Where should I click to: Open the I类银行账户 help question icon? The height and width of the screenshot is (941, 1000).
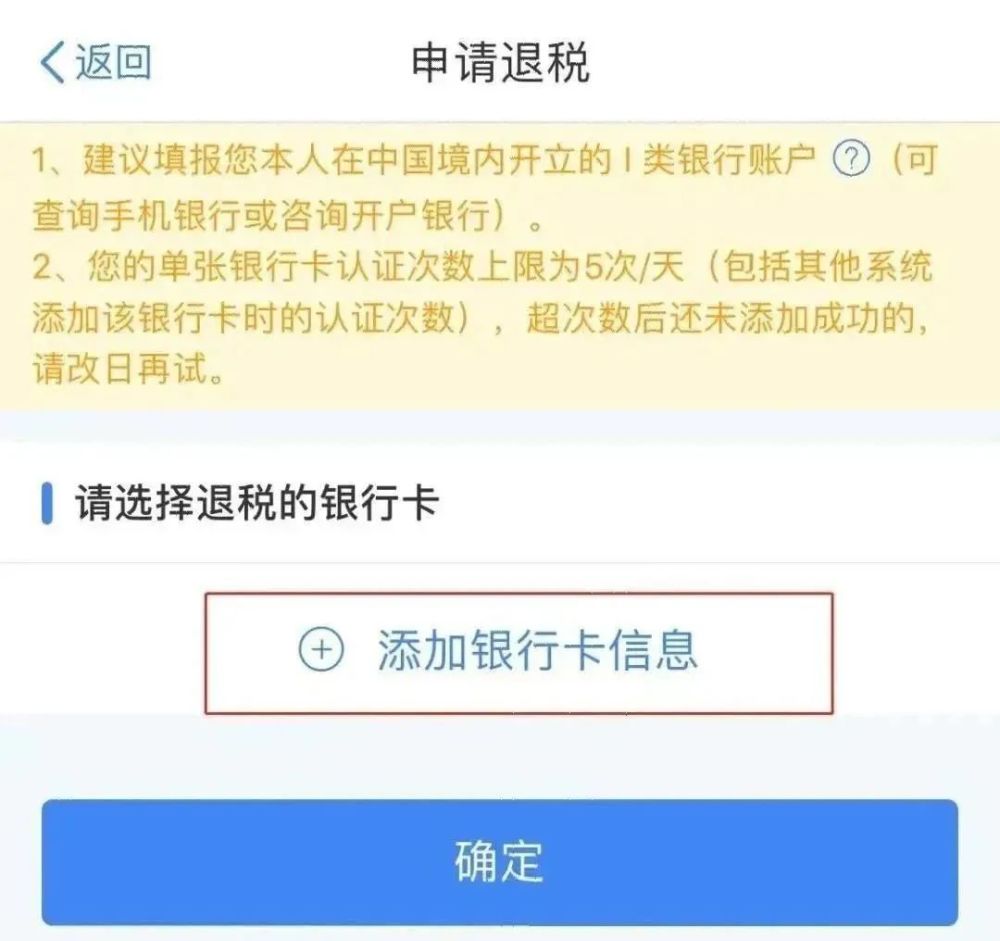tap(851, 160)
